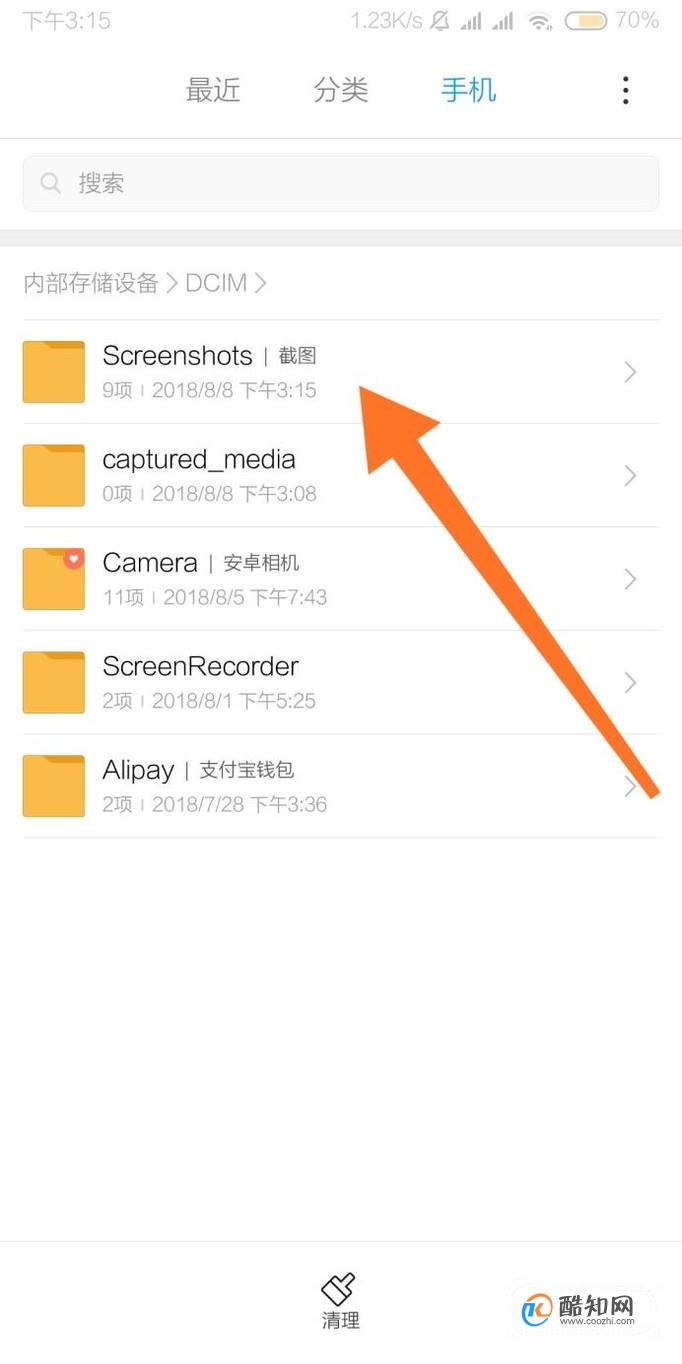The image size is (682, 1364).
Task: Tap the 清理 cleanup button
Action: [x=340, y=1302]
